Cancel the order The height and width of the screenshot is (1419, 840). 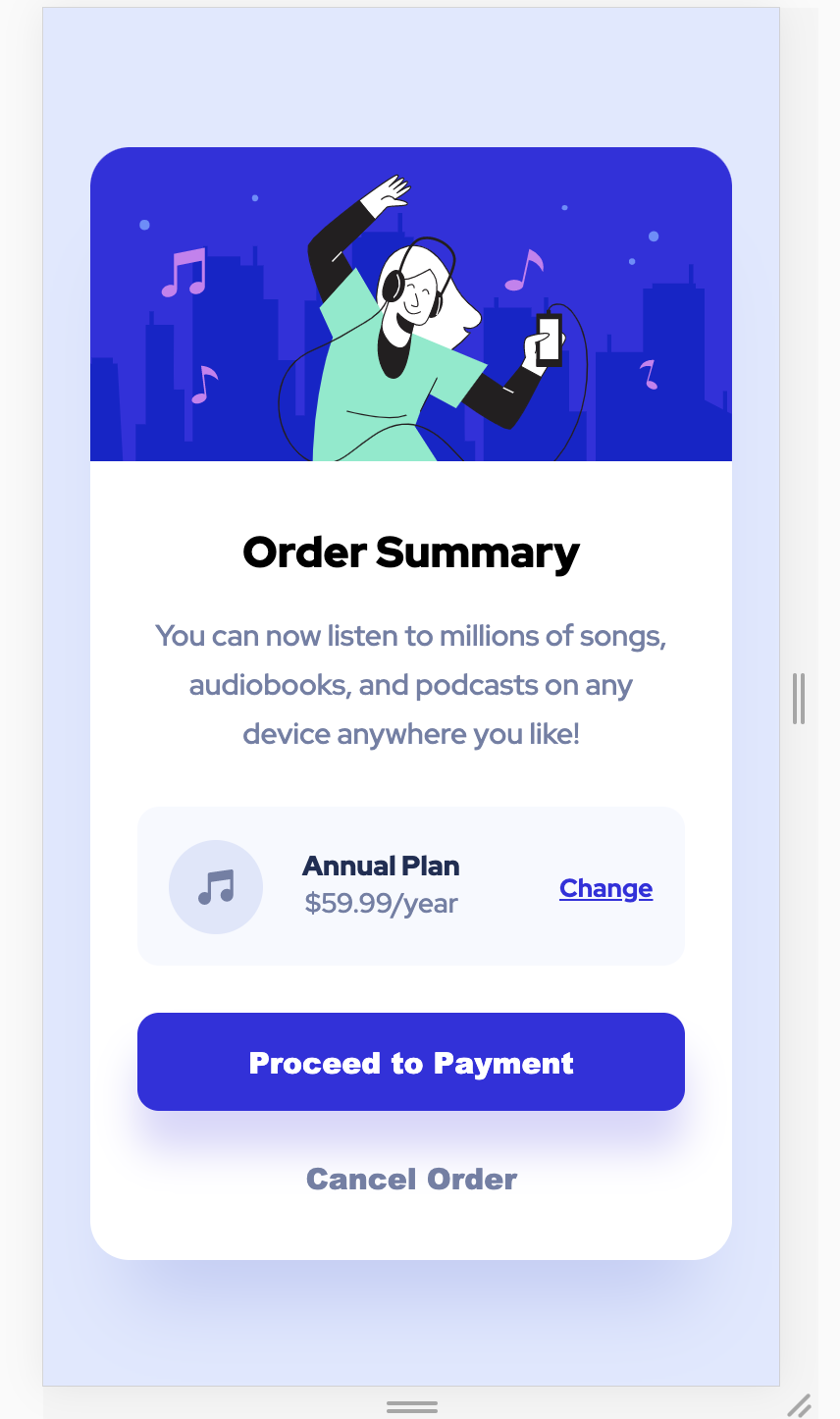tap(411, 1179)
